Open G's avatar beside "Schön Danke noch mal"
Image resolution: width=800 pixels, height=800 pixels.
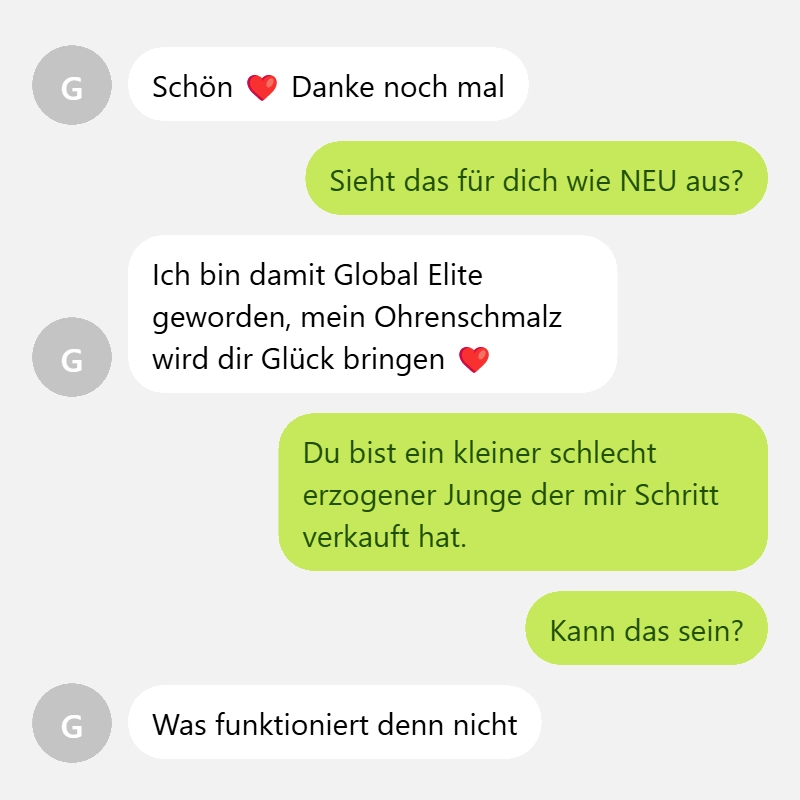click(x=71, y=87)
